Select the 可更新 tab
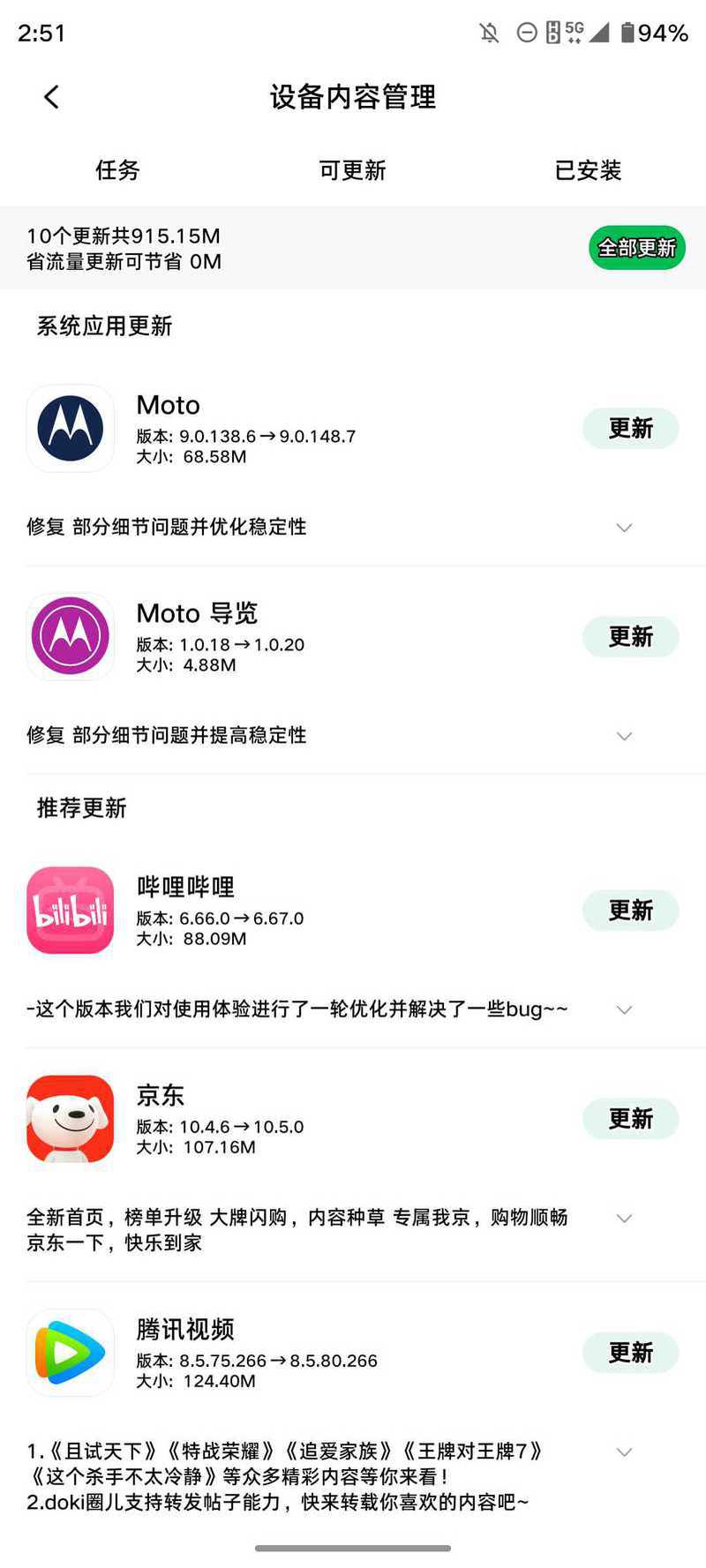706x1568 pixels. coord(353,170)
